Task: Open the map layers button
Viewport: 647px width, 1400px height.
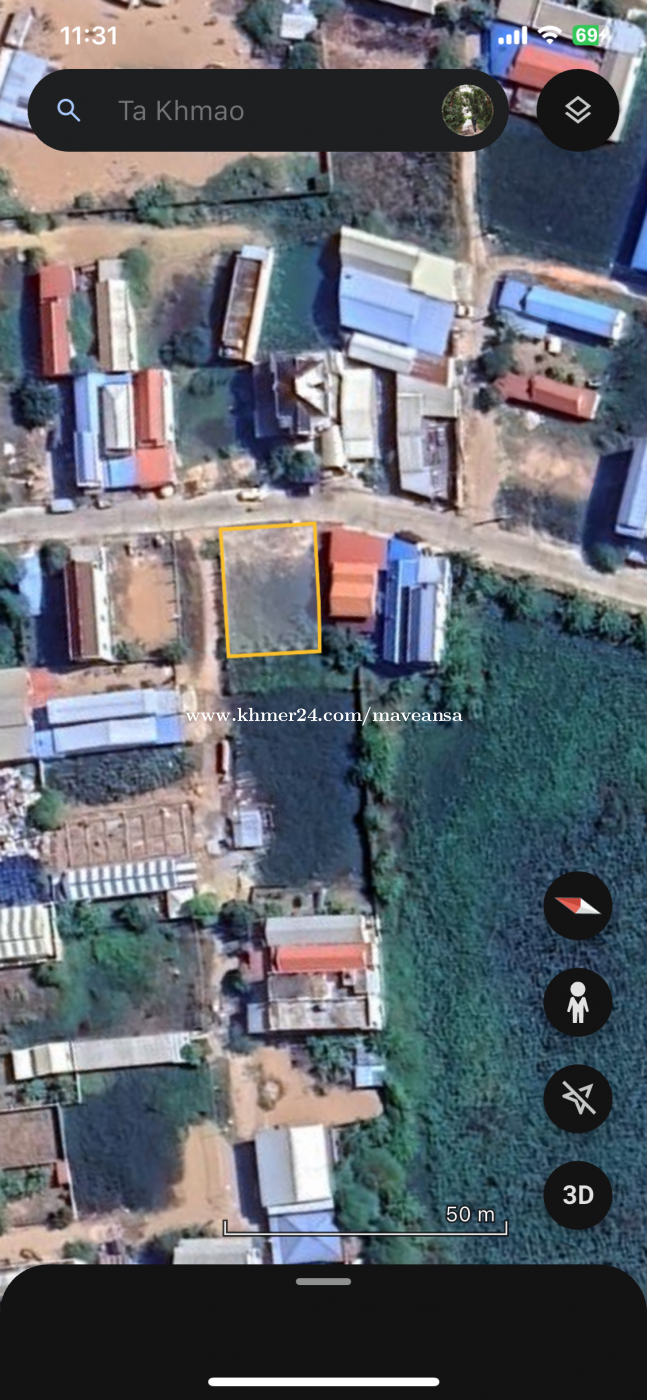Action: pos(578,110)
